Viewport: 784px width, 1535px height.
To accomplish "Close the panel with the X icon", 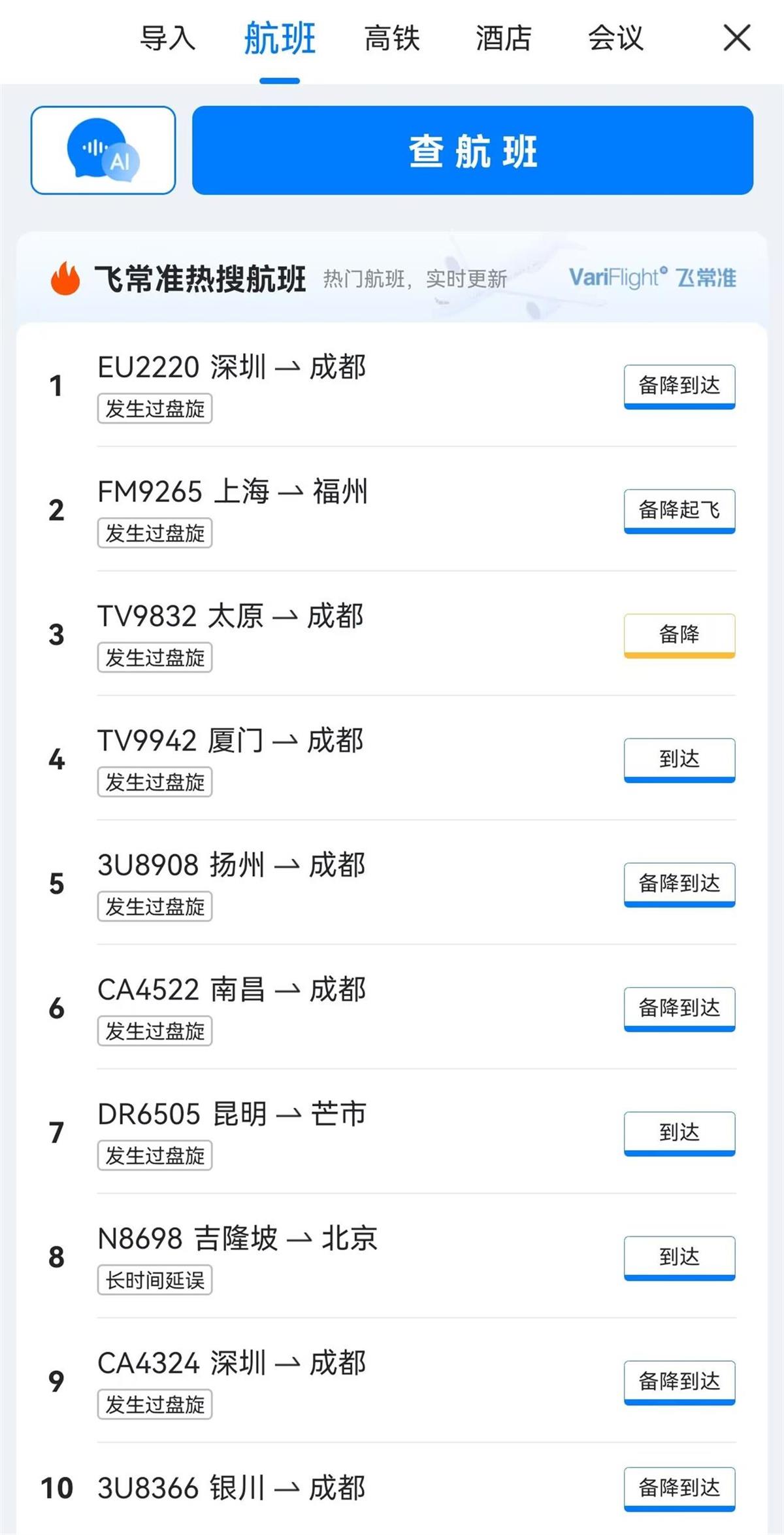I will click(x=737, y=38).
